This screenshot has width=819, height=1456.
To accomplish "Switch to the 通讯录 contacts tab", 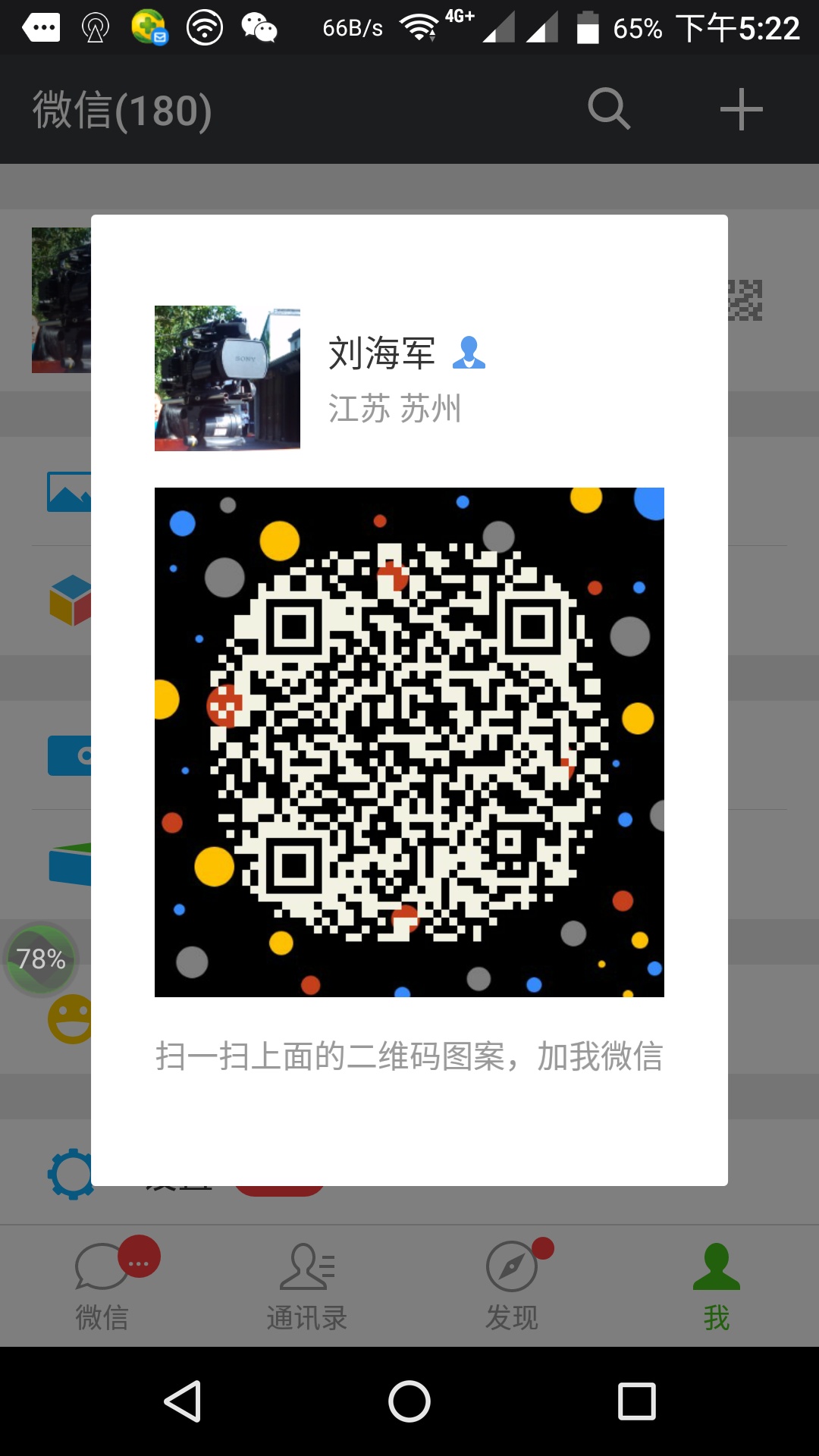I will click(307, 1285).
